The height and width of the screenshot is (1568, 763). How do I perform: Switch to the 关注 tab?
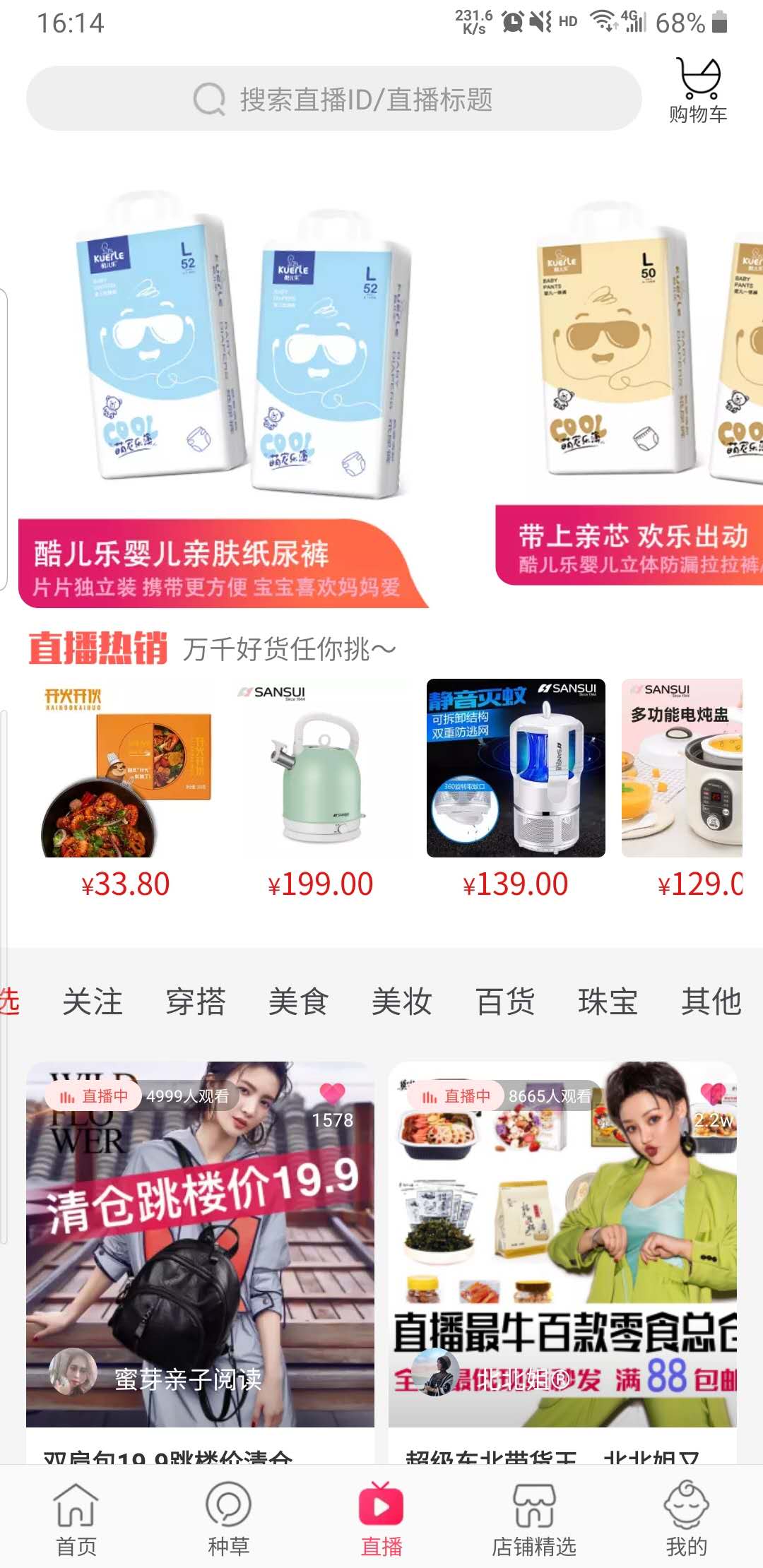pos(93,1002)
